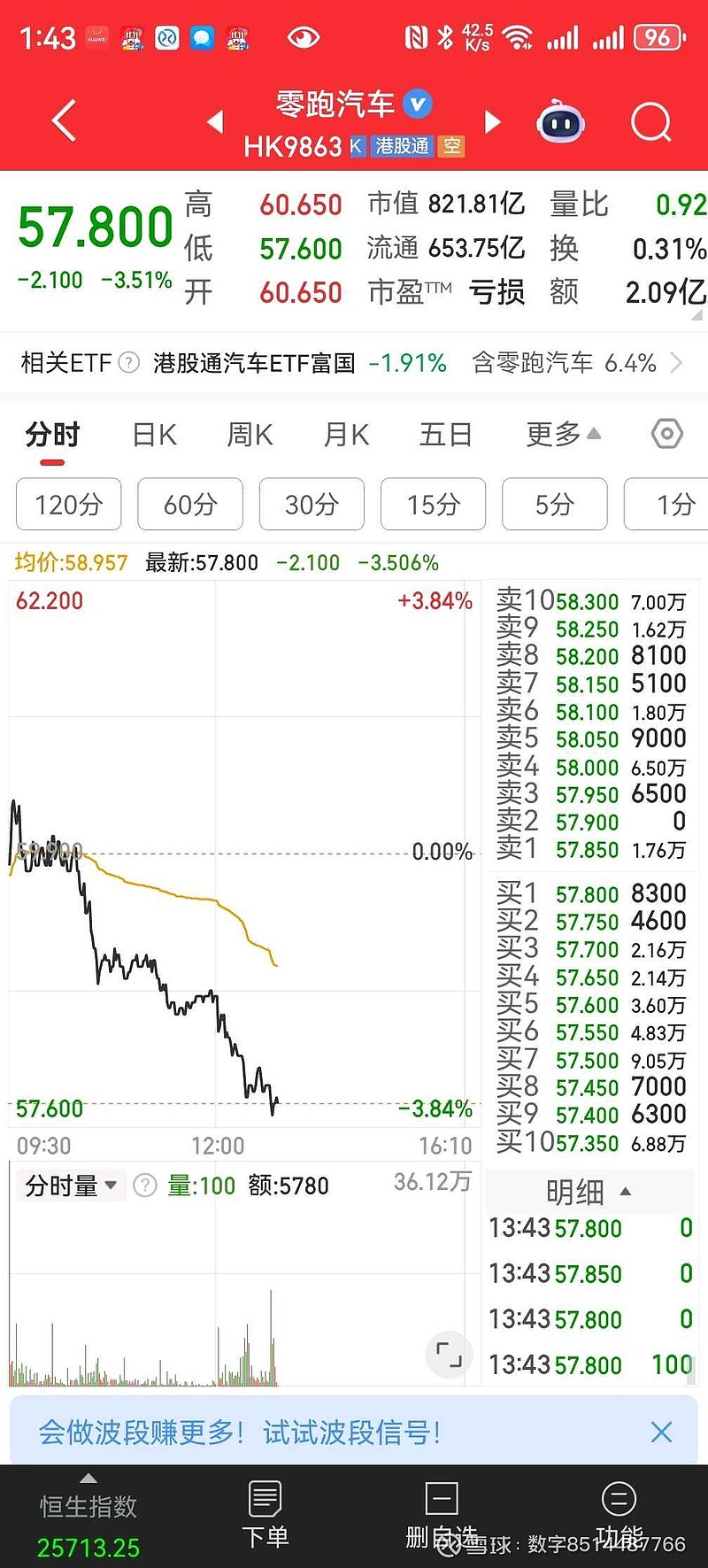This screenshot has width=708, height=1568.
Task: Tap the question mark beside 分时量
Action: point(144,1185)
